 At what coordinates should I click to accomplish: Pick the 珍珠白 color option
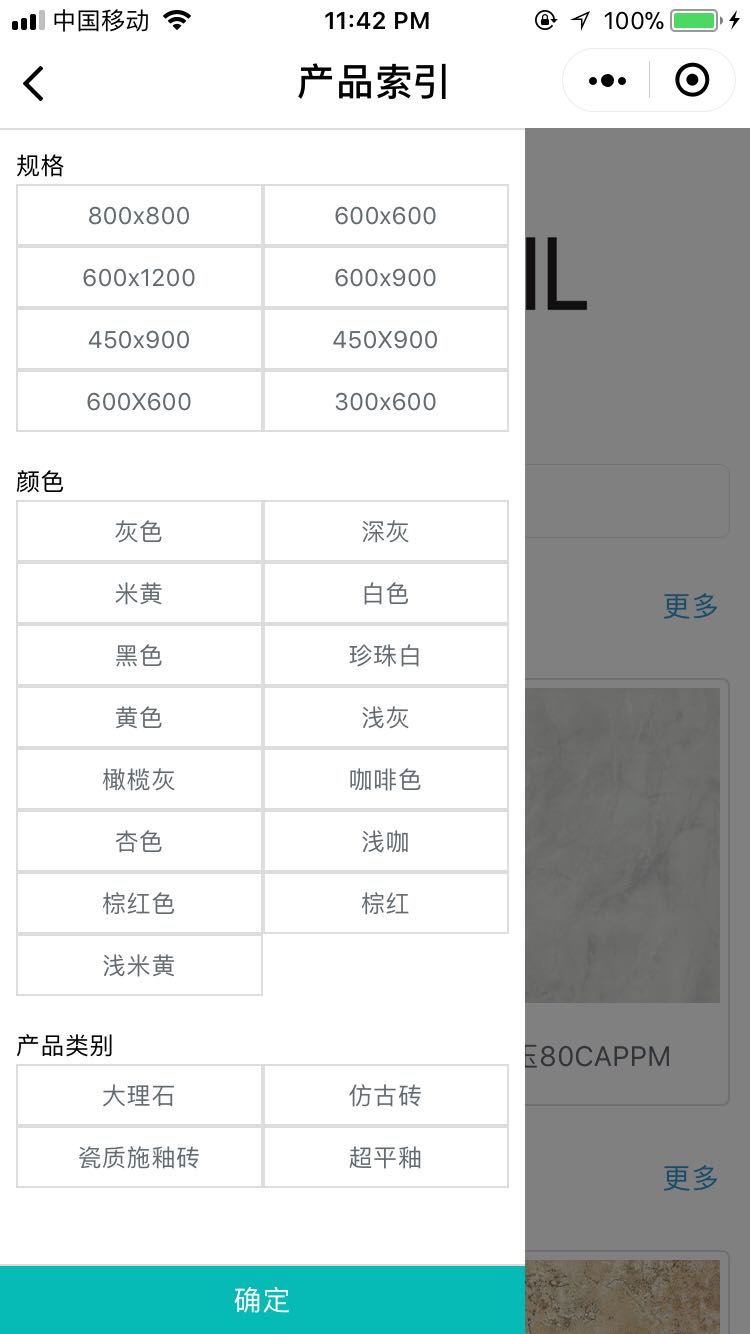[x=385, y=656]
